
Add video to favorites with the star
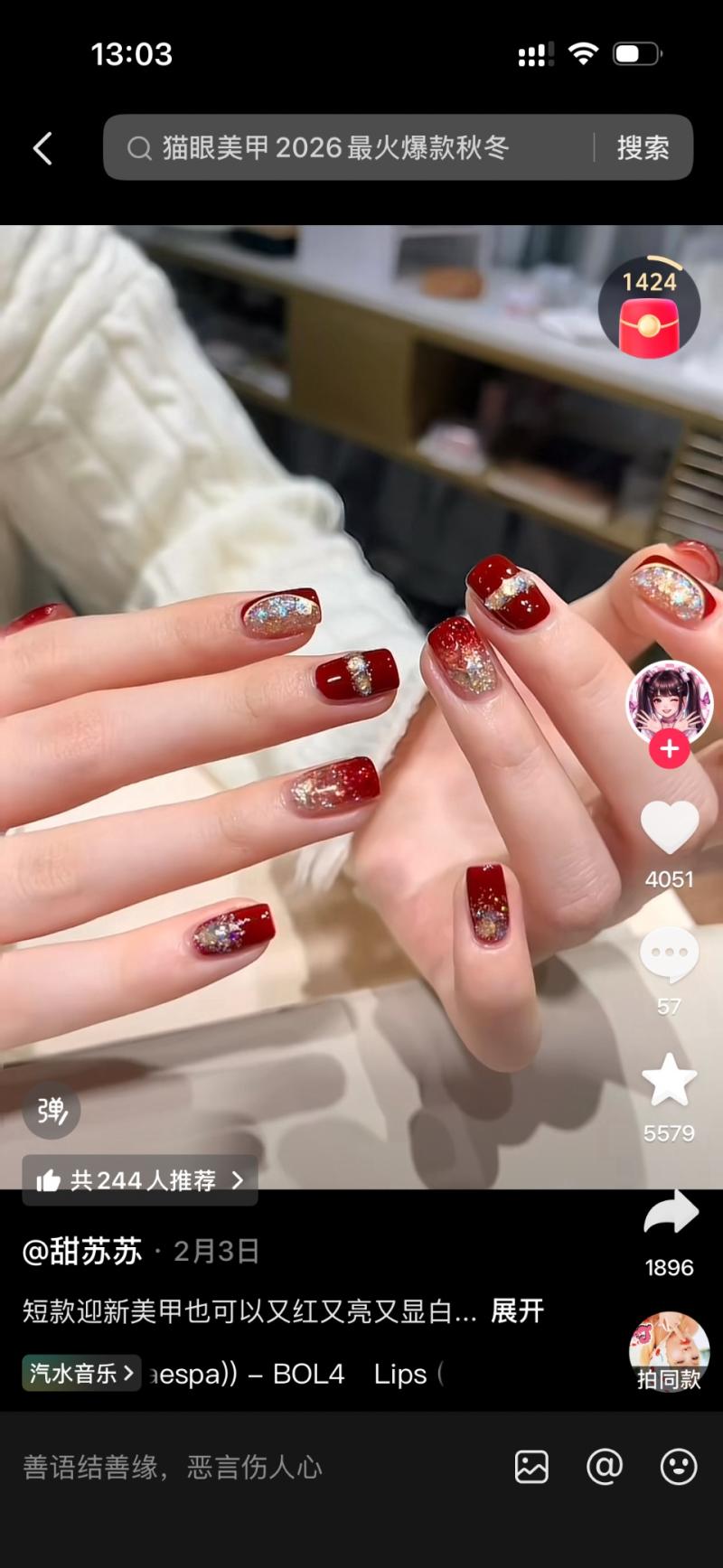[x=670, y=1081]
